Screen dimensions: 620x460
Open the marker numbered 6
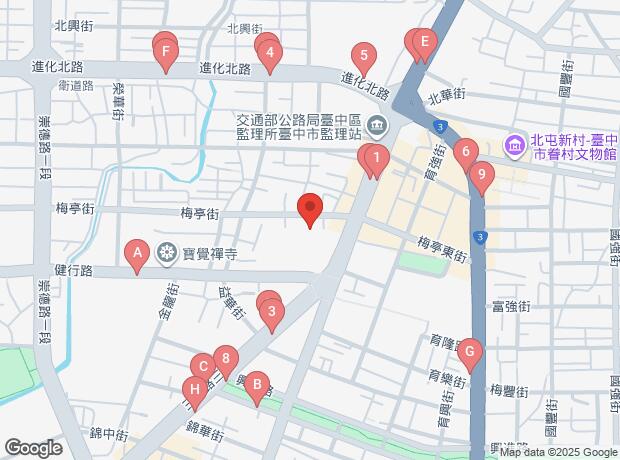click(464, 153)
